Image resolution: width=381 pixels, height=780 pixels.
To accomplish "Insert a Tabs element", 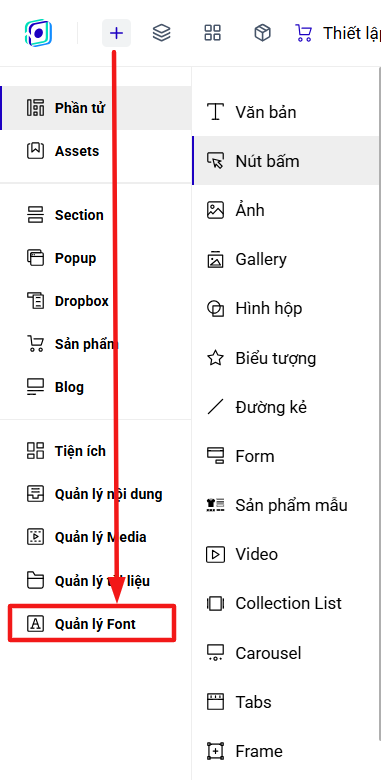I will [286, 702].
